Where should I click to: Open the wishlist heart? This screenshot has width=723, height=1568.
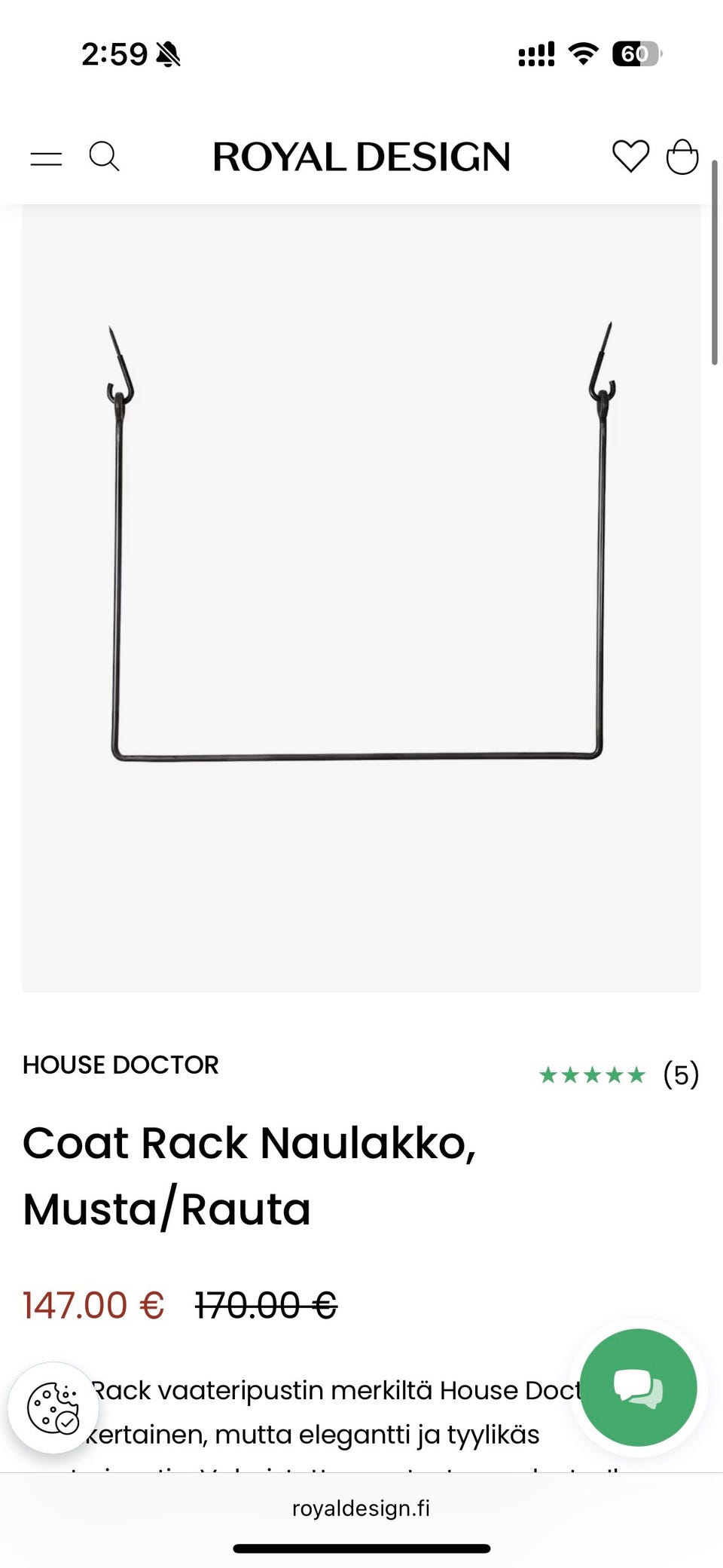(630, 157)
